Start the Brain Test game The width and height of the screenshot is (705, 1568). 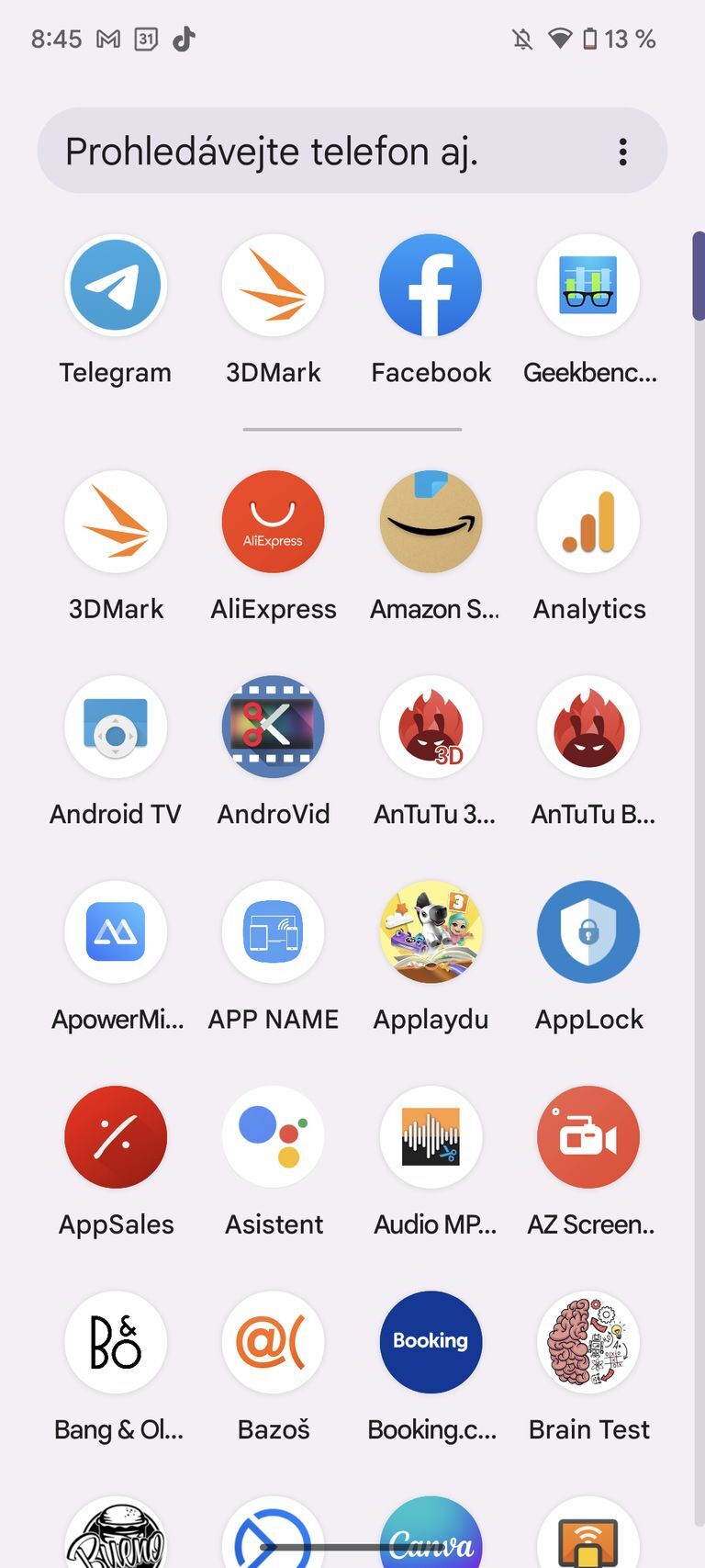[x=588, y=1341]
